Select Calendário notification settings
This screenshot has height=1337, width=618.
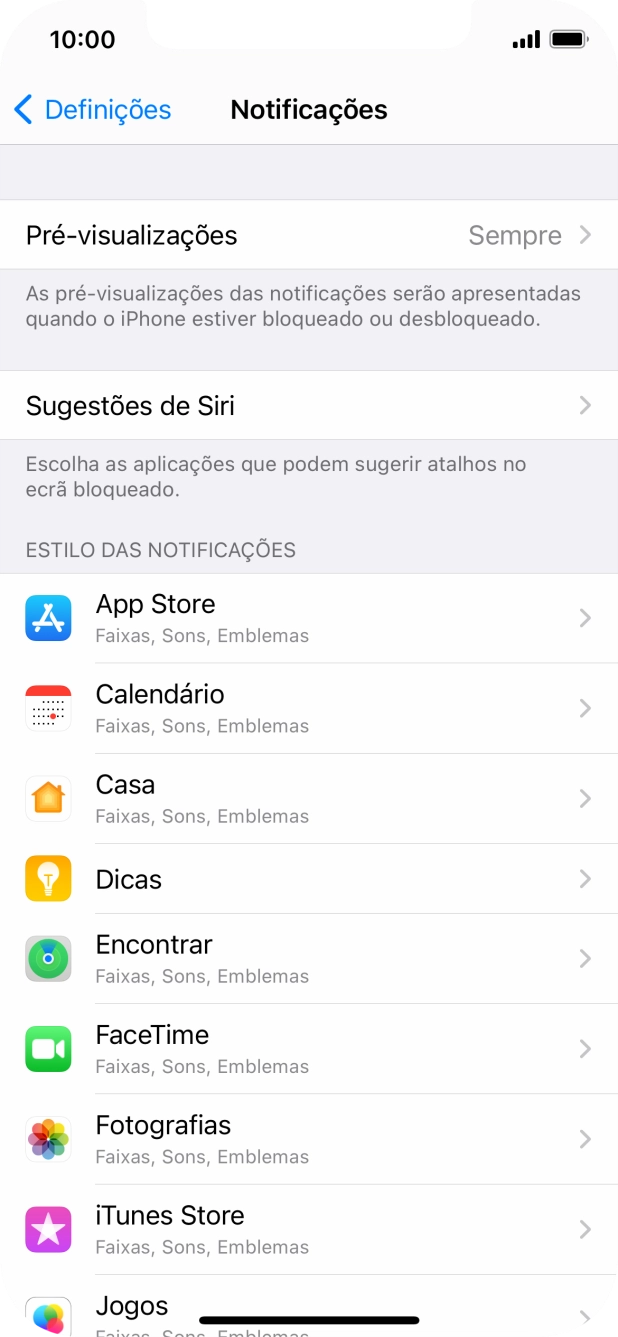308,708
